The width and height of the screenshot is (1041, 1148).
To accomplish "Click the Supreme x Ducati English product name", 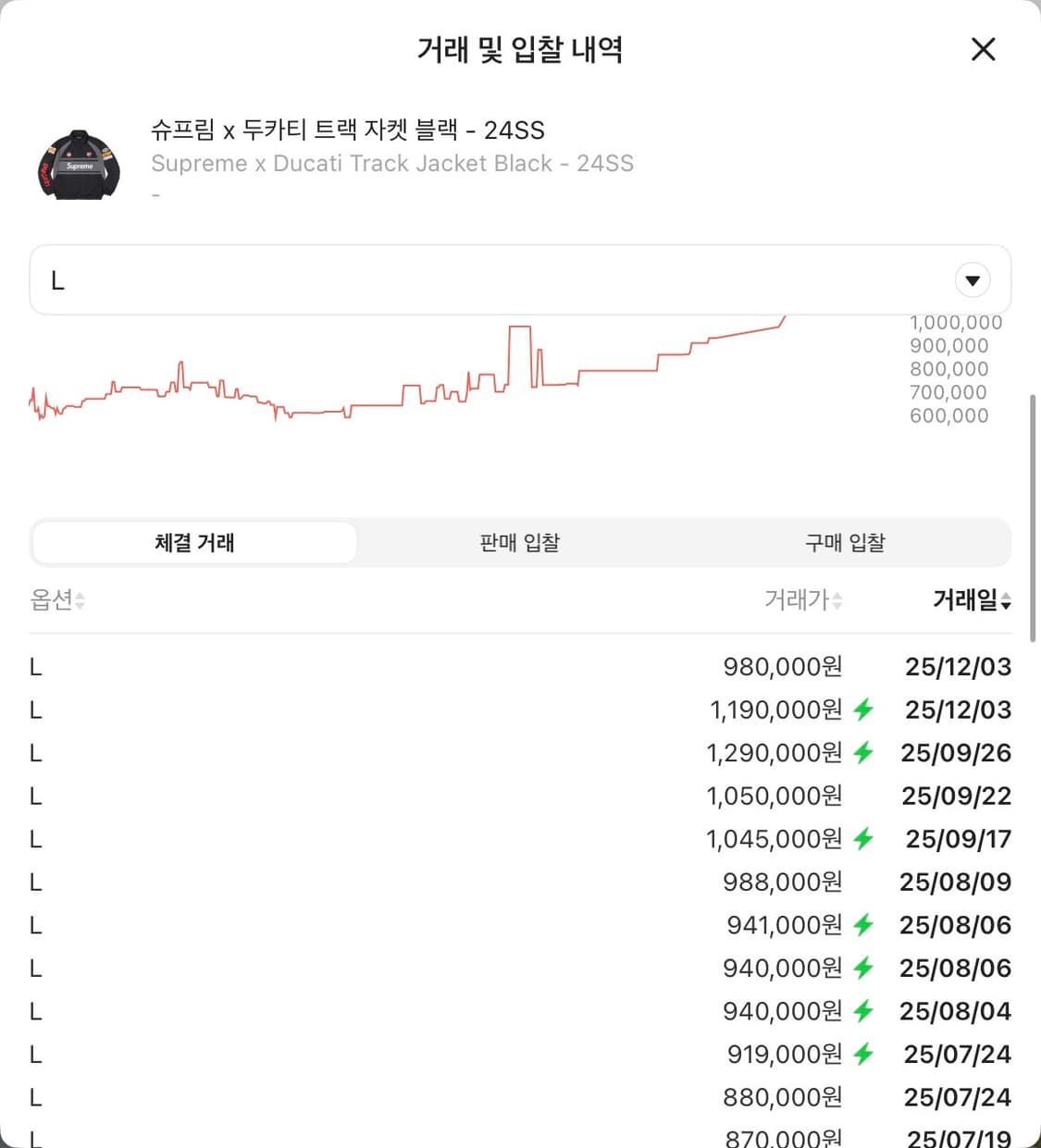I will coord(392,163).
